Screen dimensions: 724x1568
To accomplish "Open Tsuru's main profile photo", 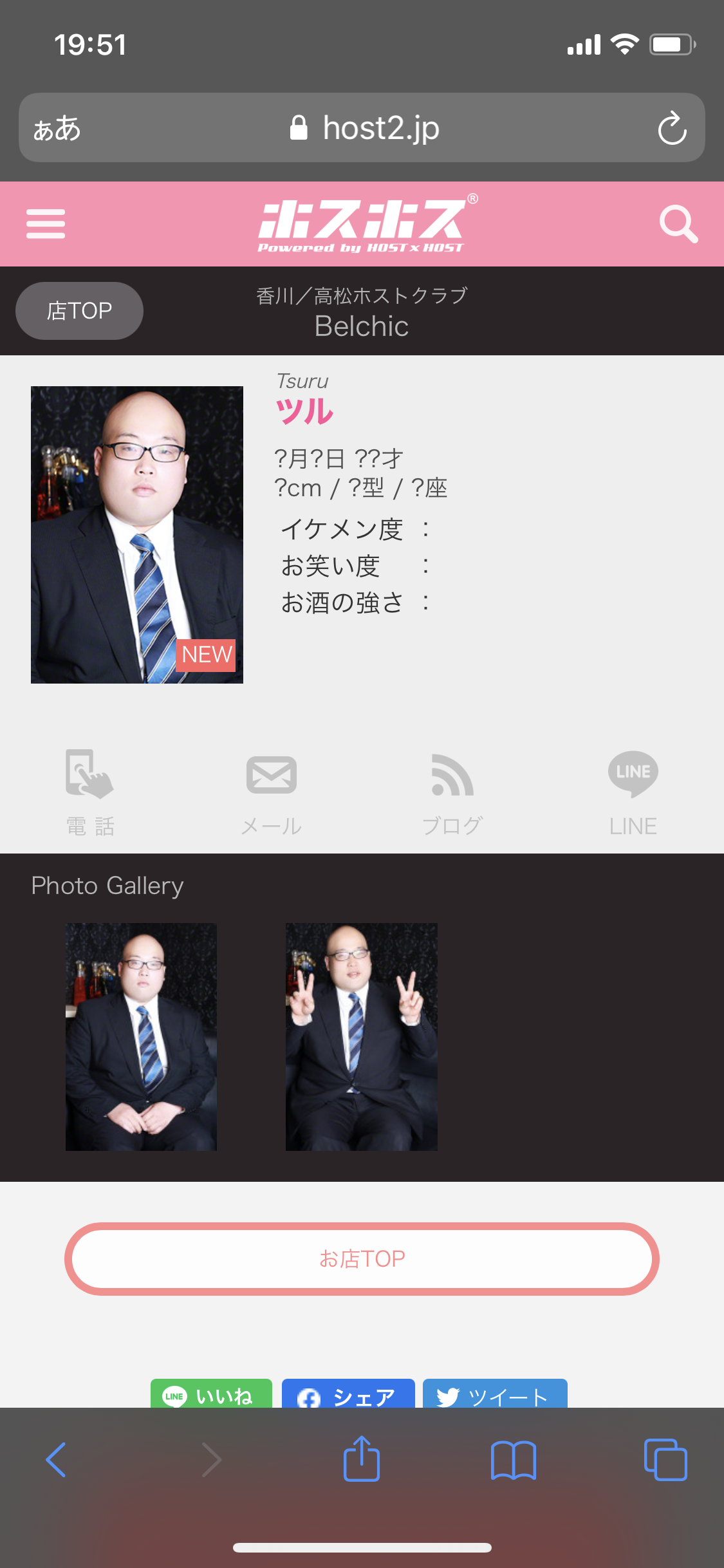I will (x=137, y=535).
